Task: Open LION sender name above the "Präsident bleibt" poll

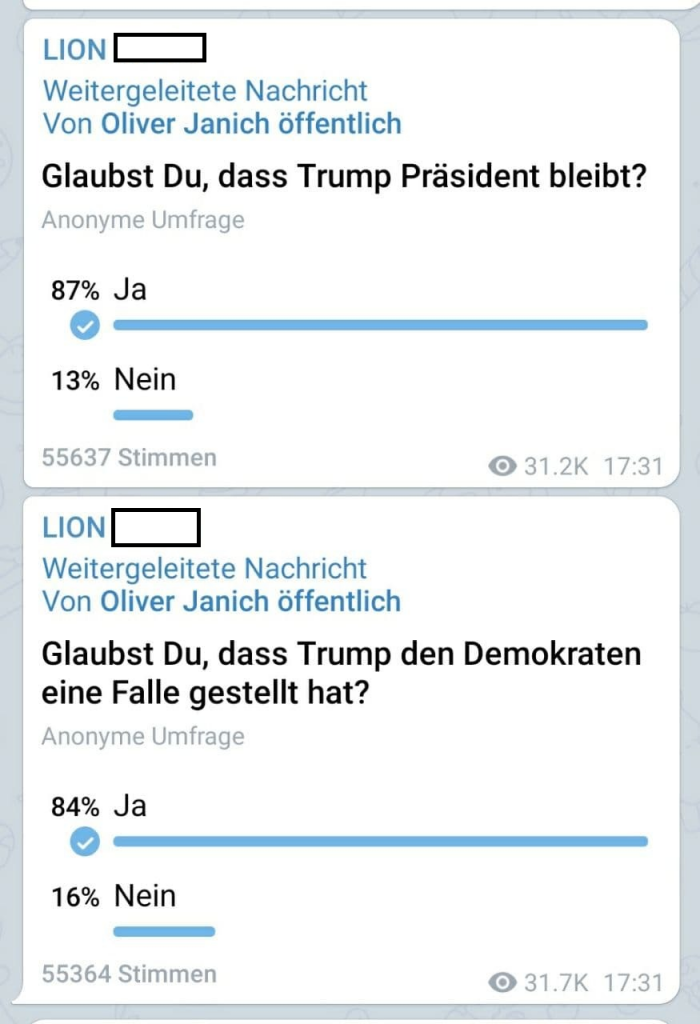Action: [x=74, y=49]
